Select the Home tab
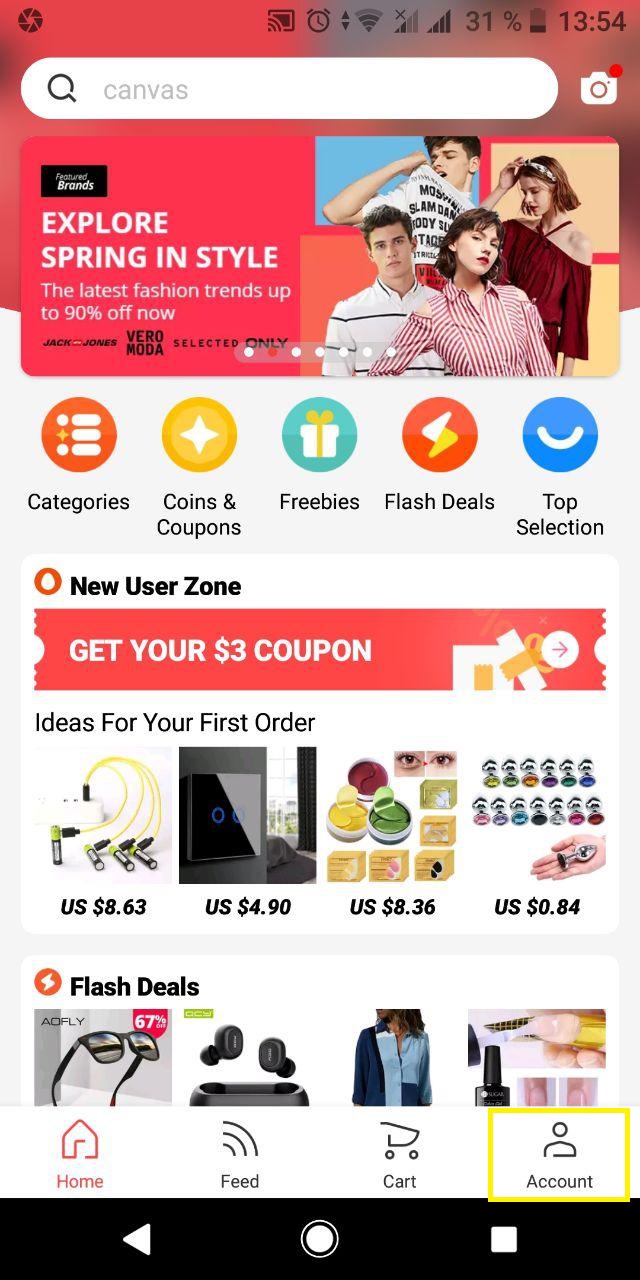Image resolution: width=640 pixels, height=1280 pixels. click(x=80, y=1153)
